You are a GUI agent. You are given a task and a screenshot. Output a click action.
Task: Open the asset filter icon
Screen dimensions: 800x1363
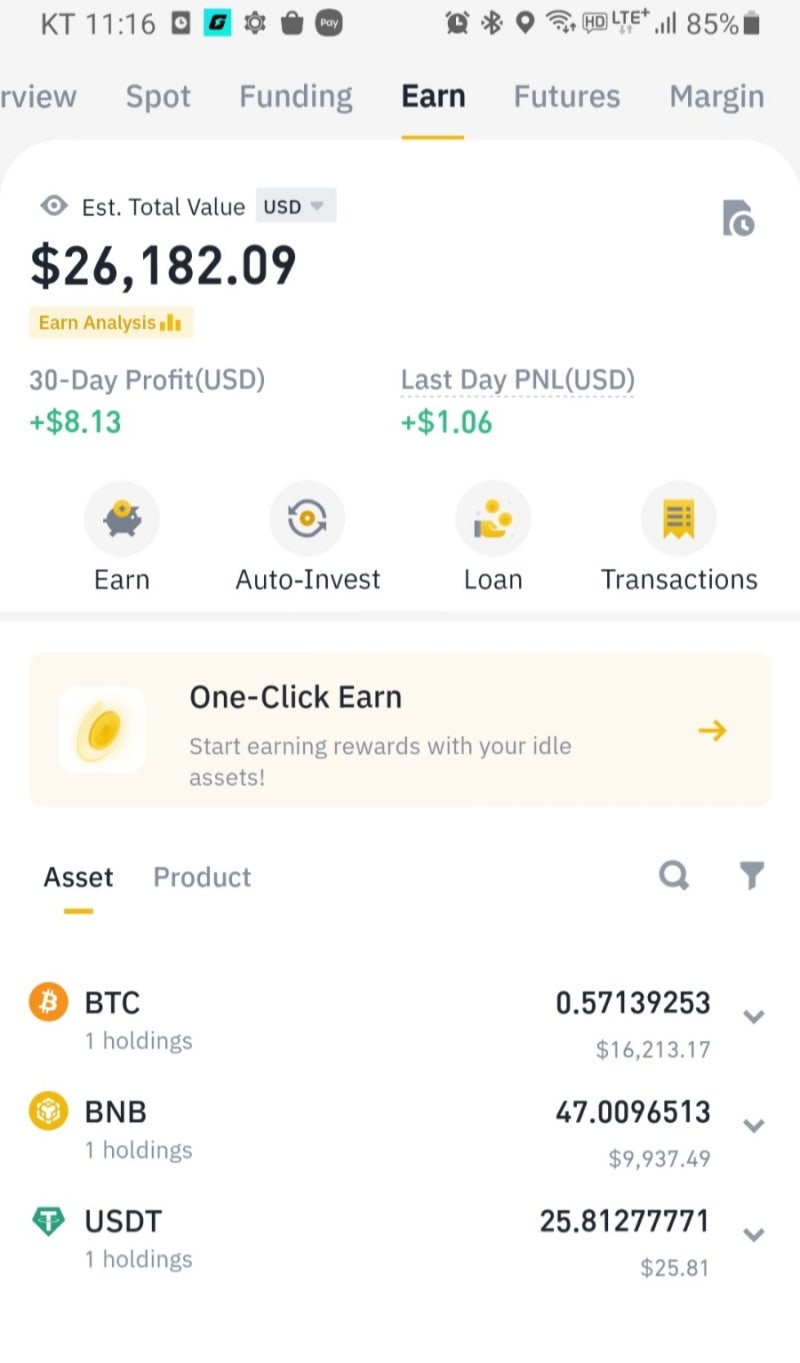[x=752, y=876]
